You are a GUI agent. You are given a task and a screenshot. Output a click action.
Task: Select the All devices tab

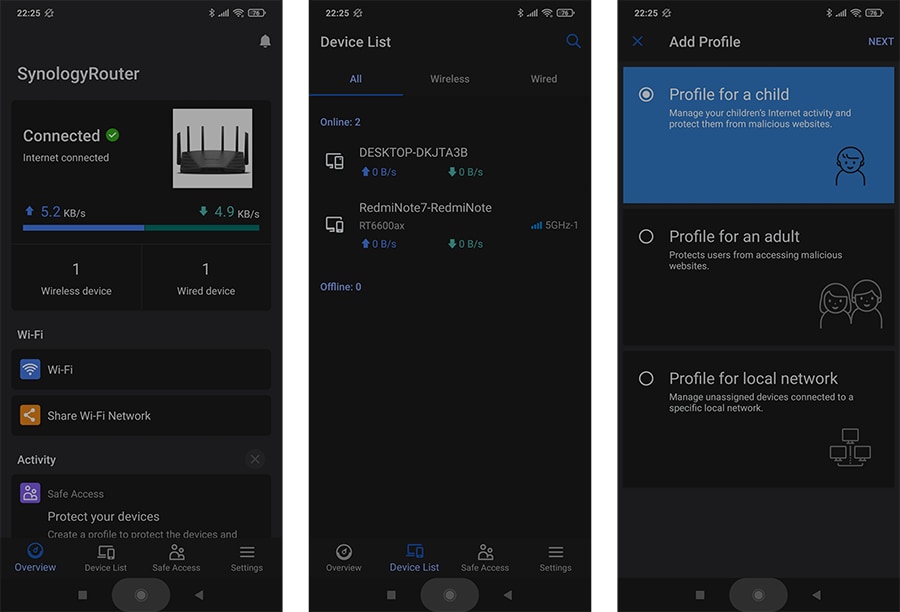pyautogui.click(x=356, y=79)
